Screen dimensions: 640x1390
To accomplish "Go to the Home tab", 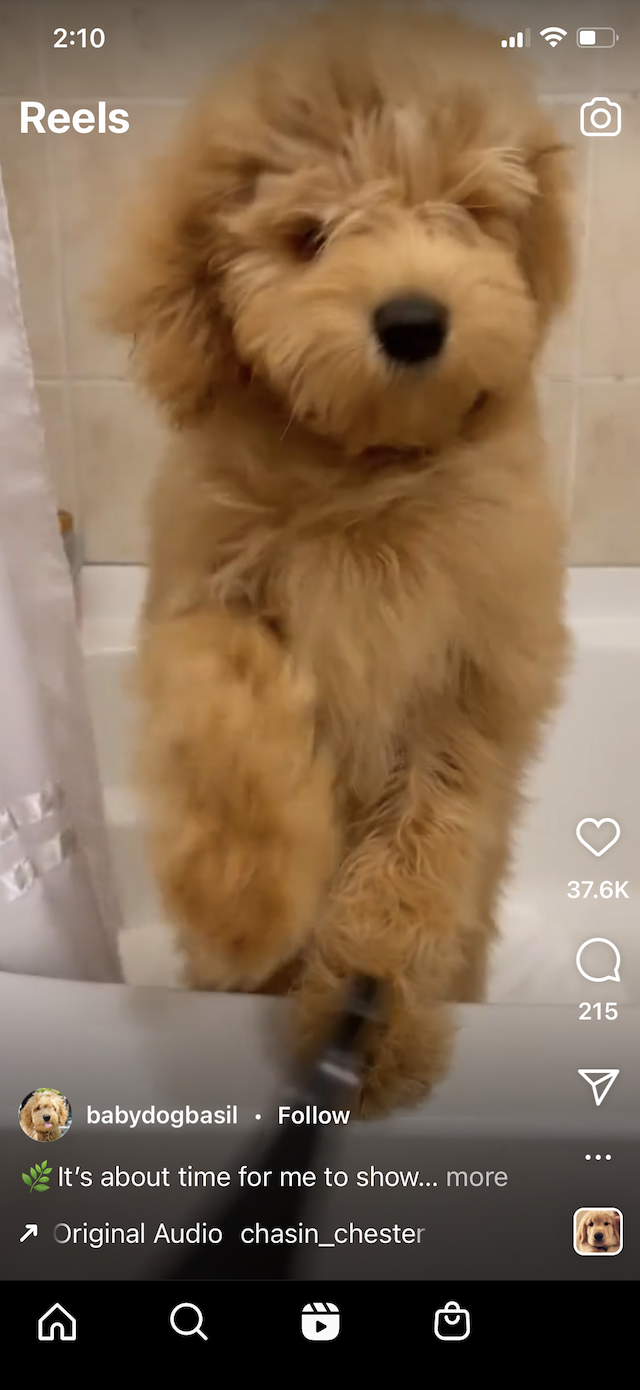I will [57, 1323].
